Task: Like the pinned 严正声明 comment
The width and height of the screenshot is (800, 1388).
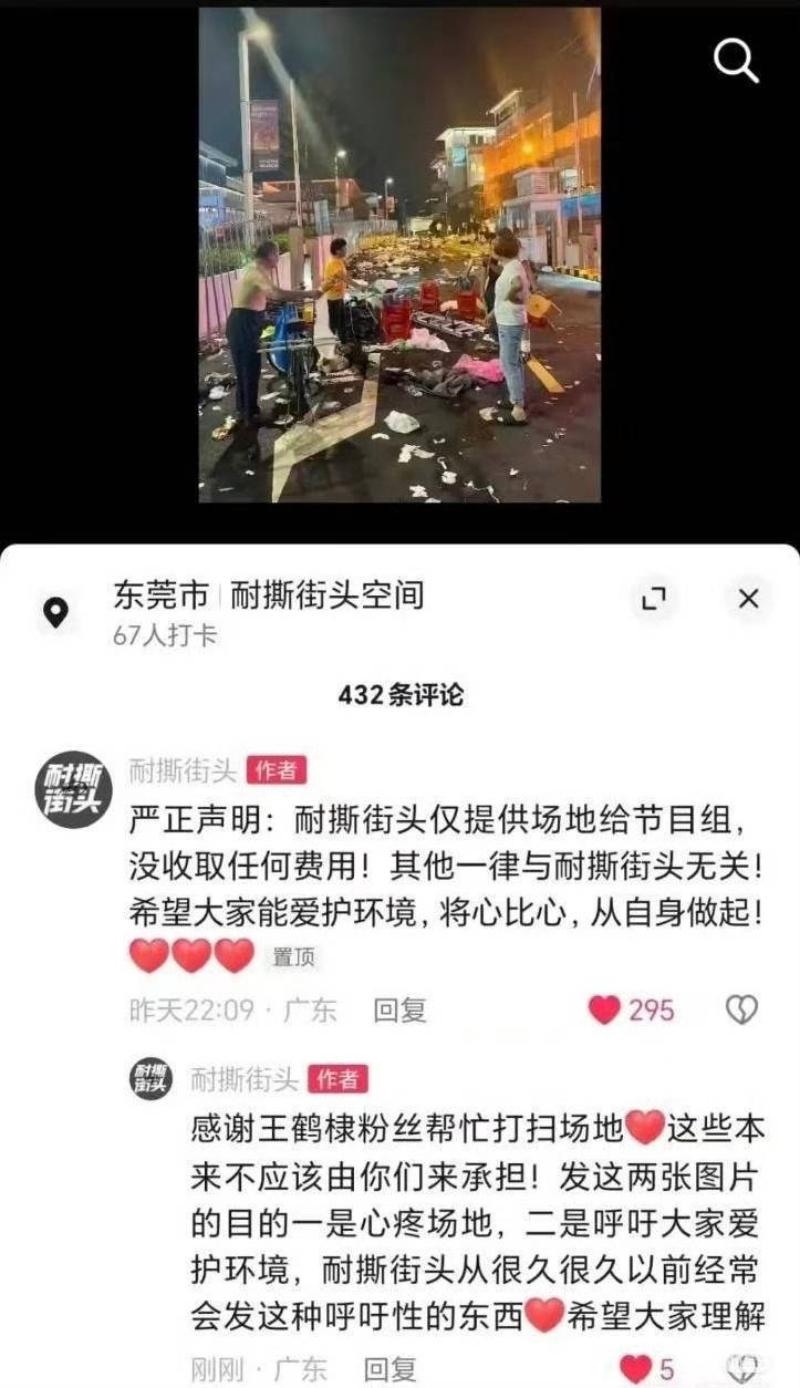Action: [x=605, y=1010]
